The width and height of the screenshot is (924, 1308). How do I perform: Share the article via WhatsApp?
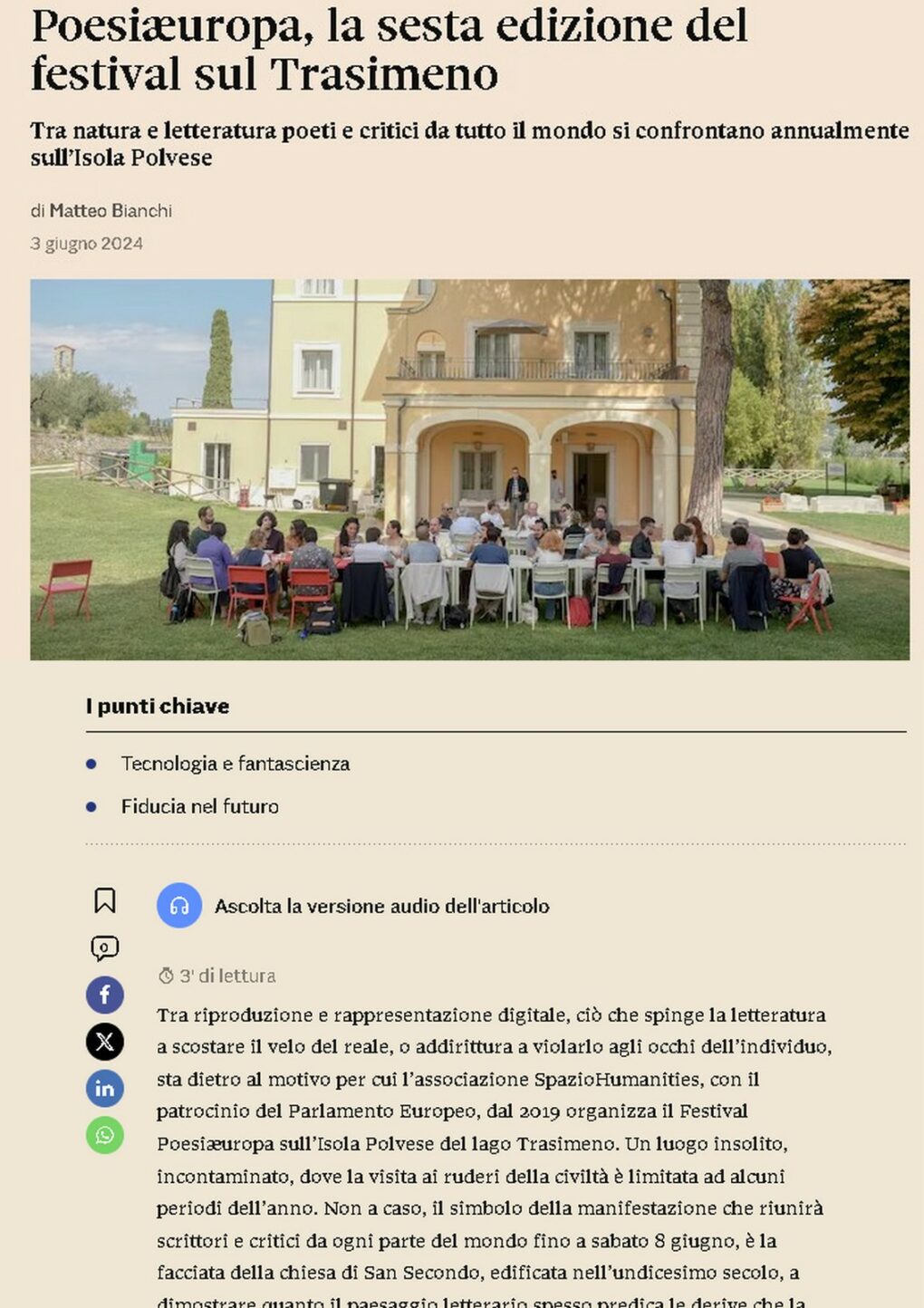105,1135
